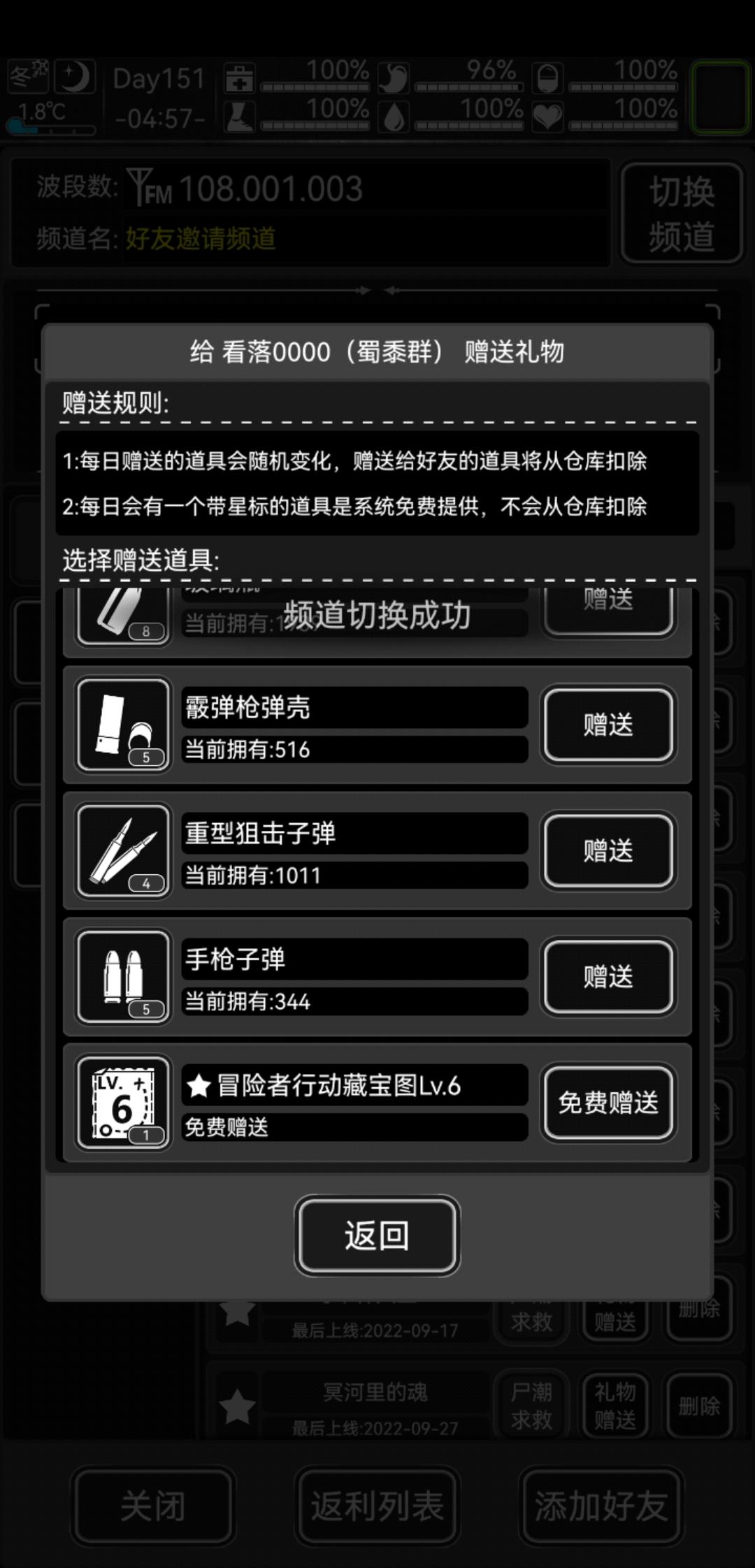Open 切换频道 to switch channels
Screen dimensions: 755x1568
(682, 215)
